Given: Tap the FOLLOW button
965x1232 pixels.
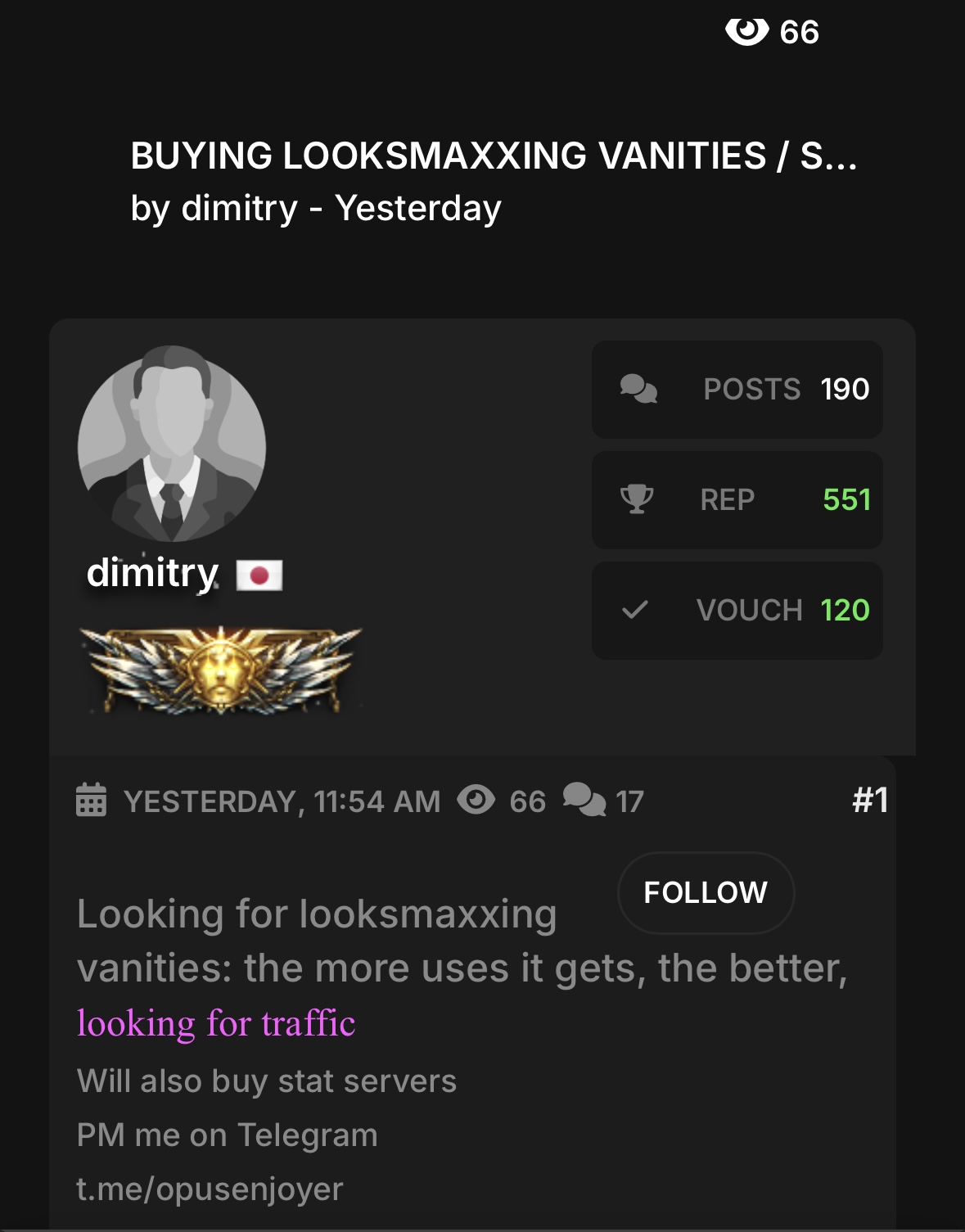Looking at the screenshot, I should click(x=706, y=892).
